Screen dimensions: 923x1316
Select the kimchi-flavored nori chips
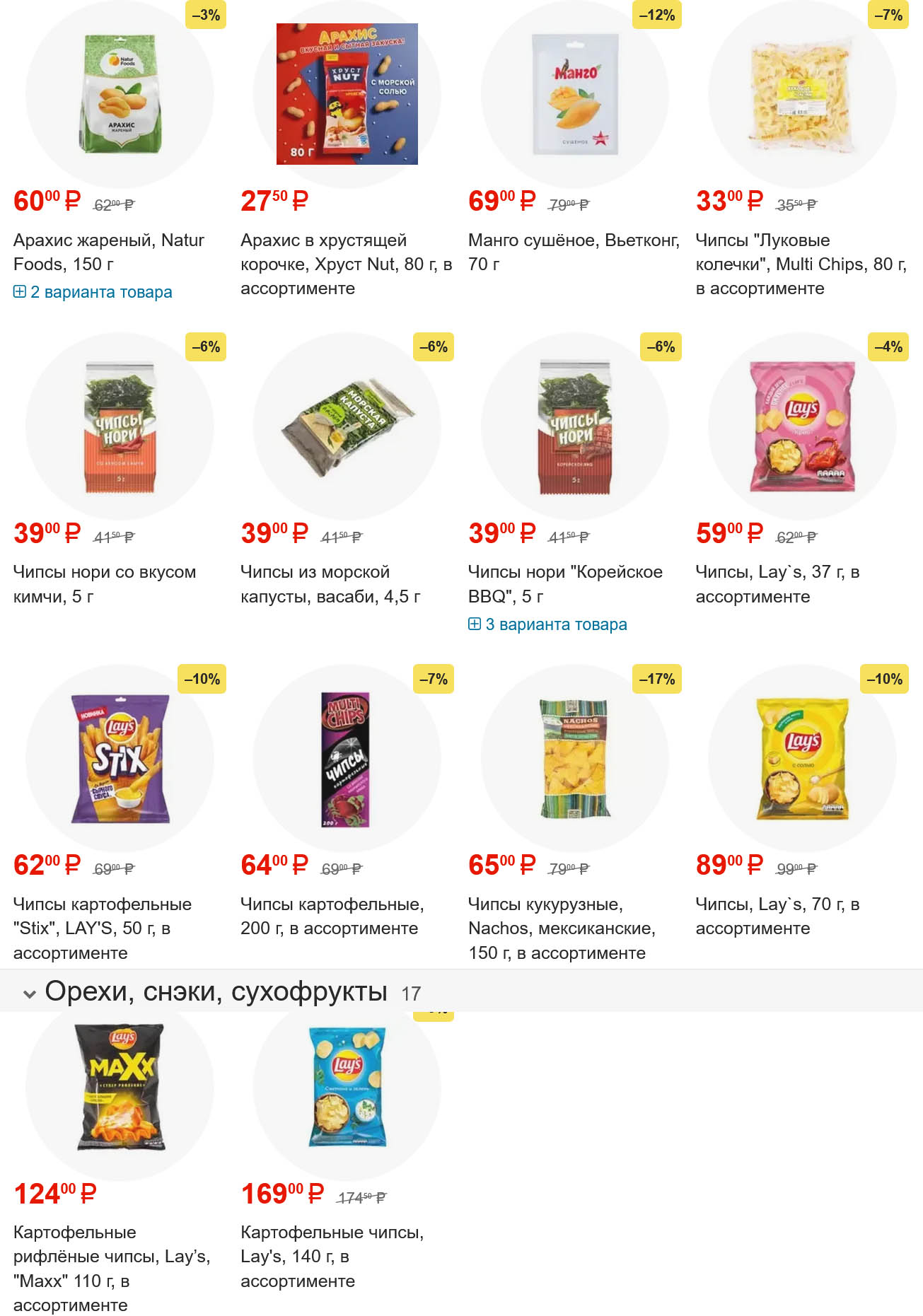click(x=104, y=583)
